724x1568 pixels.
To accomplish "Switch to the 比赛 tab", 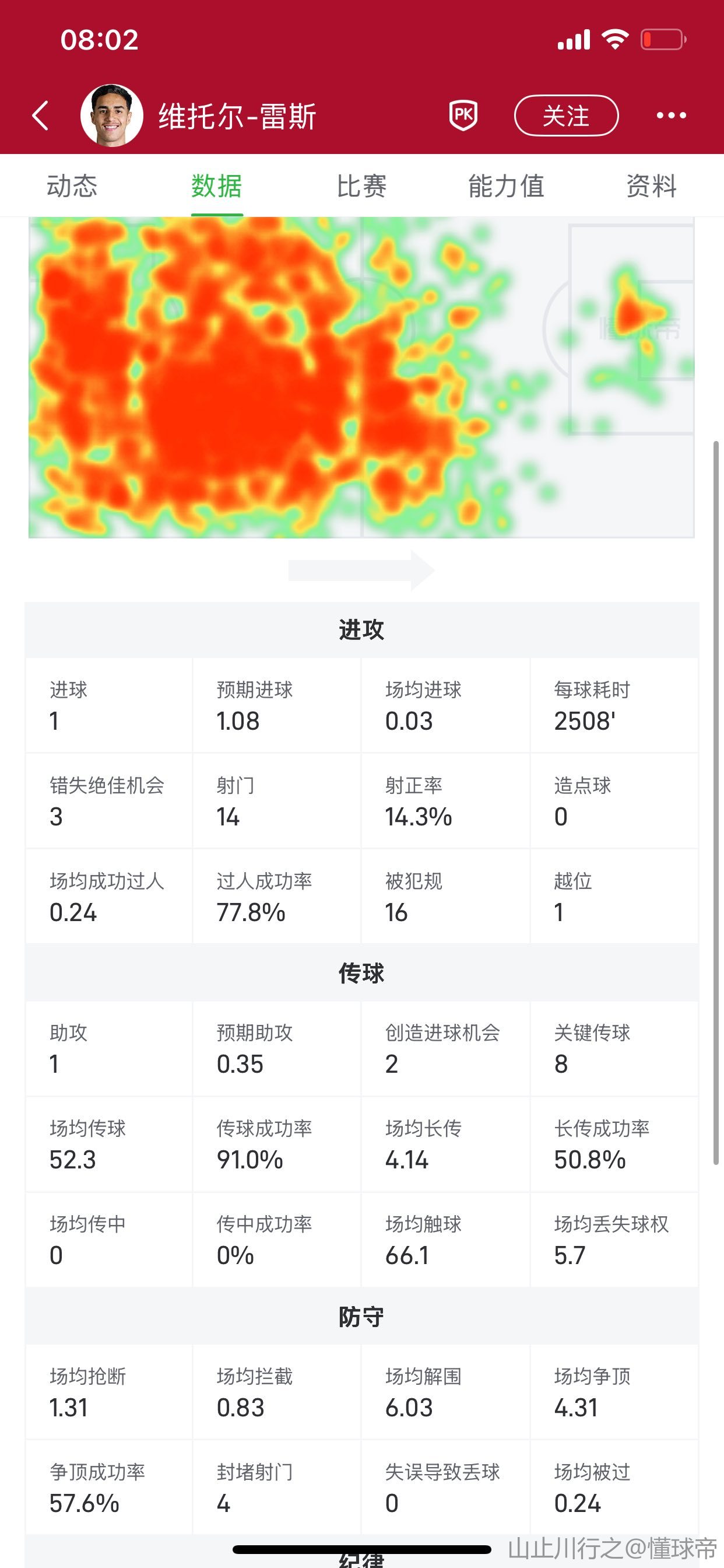I will coord(361,186).
